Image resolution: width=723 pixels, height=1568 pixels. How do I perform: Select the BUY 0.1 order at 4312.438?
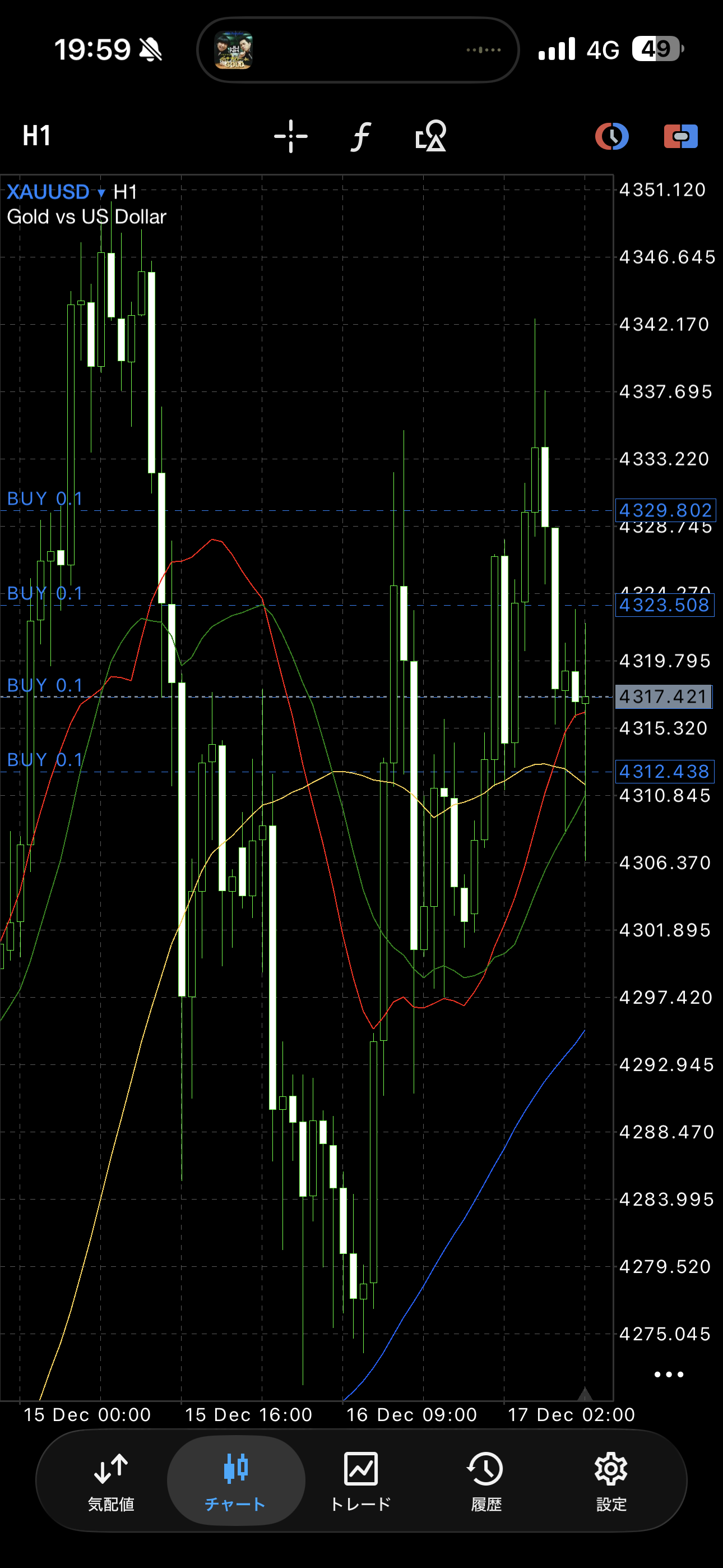pyautogui.click(x=45, y=760)
